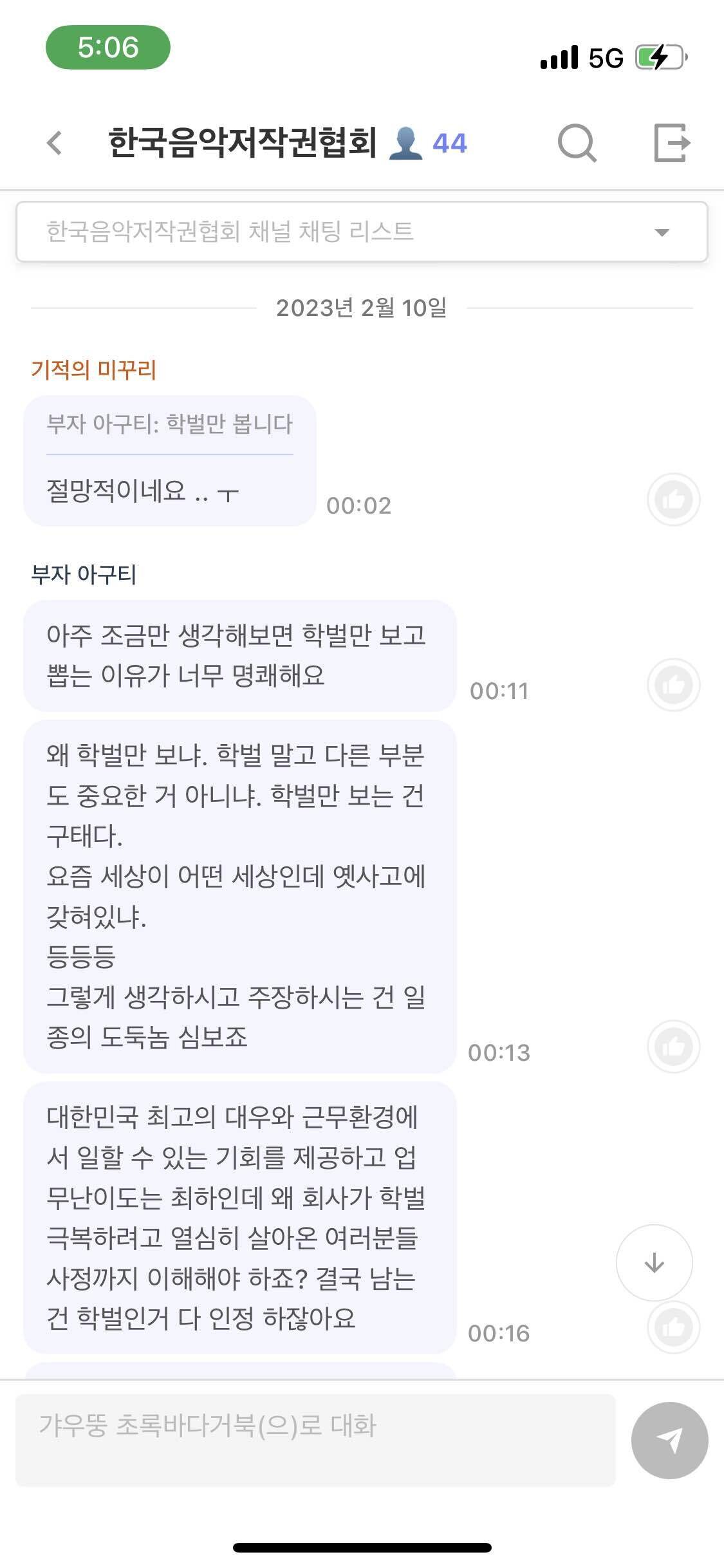Image resolution: width=724 pixels, height=1568 pixels.
Task: Tap the battery charging indicator
Action: tap(660, 57)
